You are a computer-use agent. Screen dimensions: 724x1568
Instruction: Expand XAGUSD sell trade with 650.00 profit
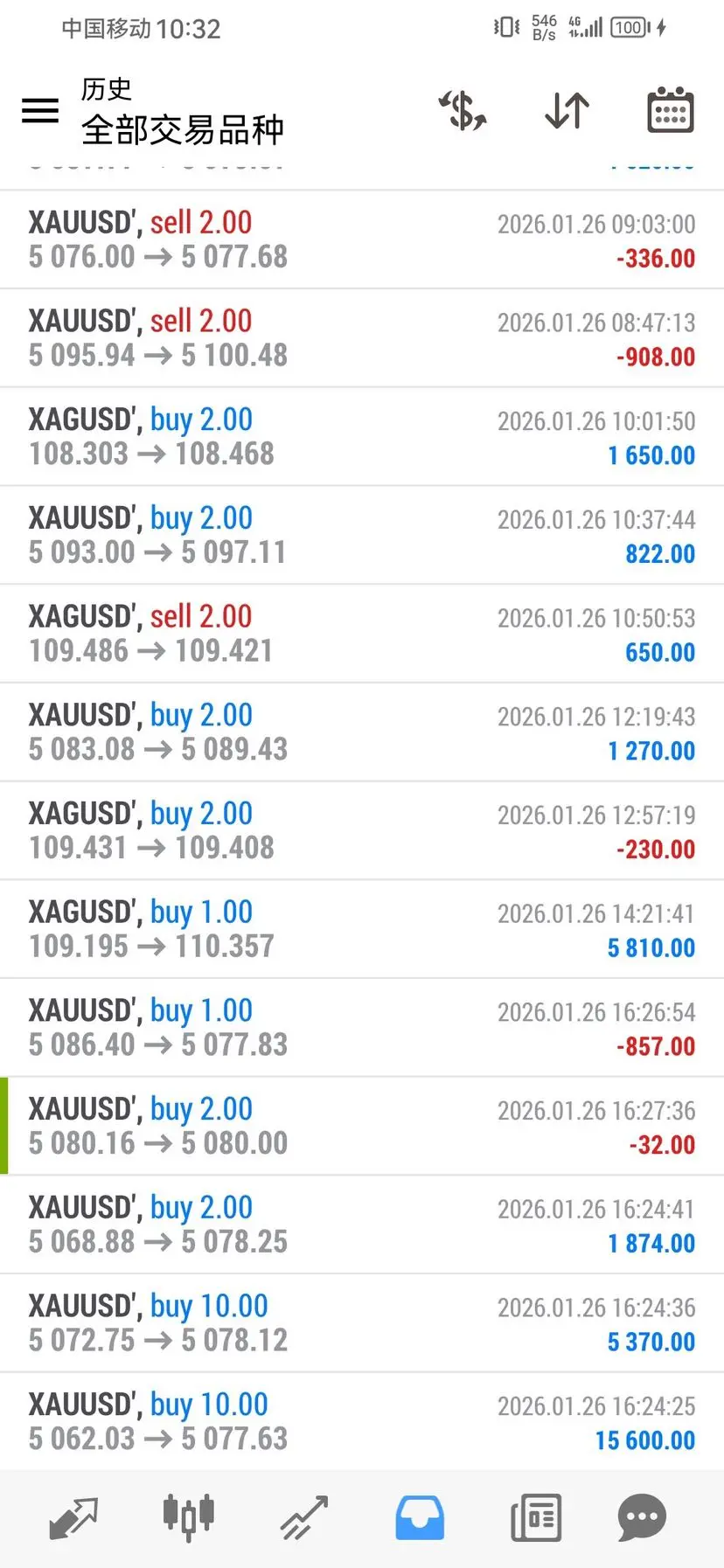(x=362, y=634)
